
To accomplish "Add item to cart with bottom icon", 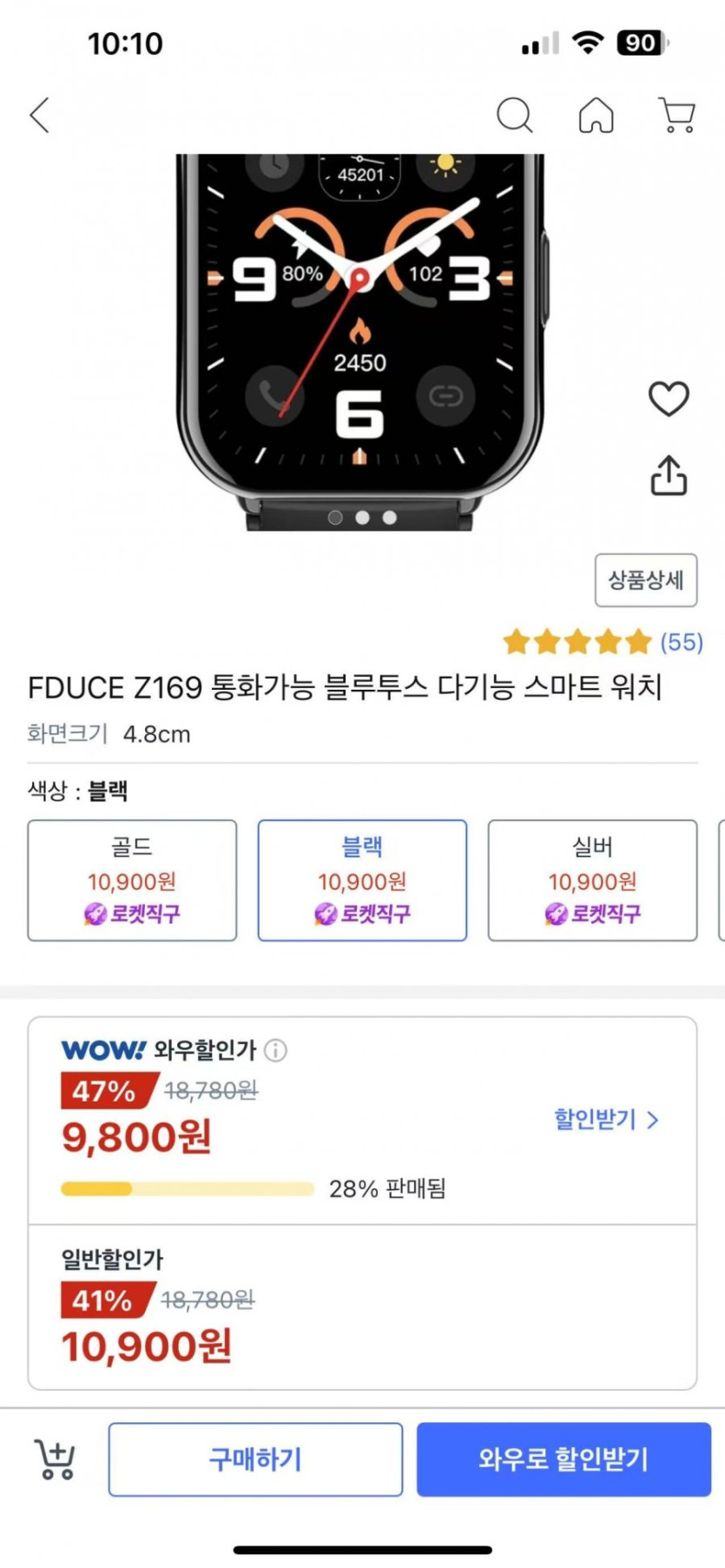I will [x=55, y=1459].
